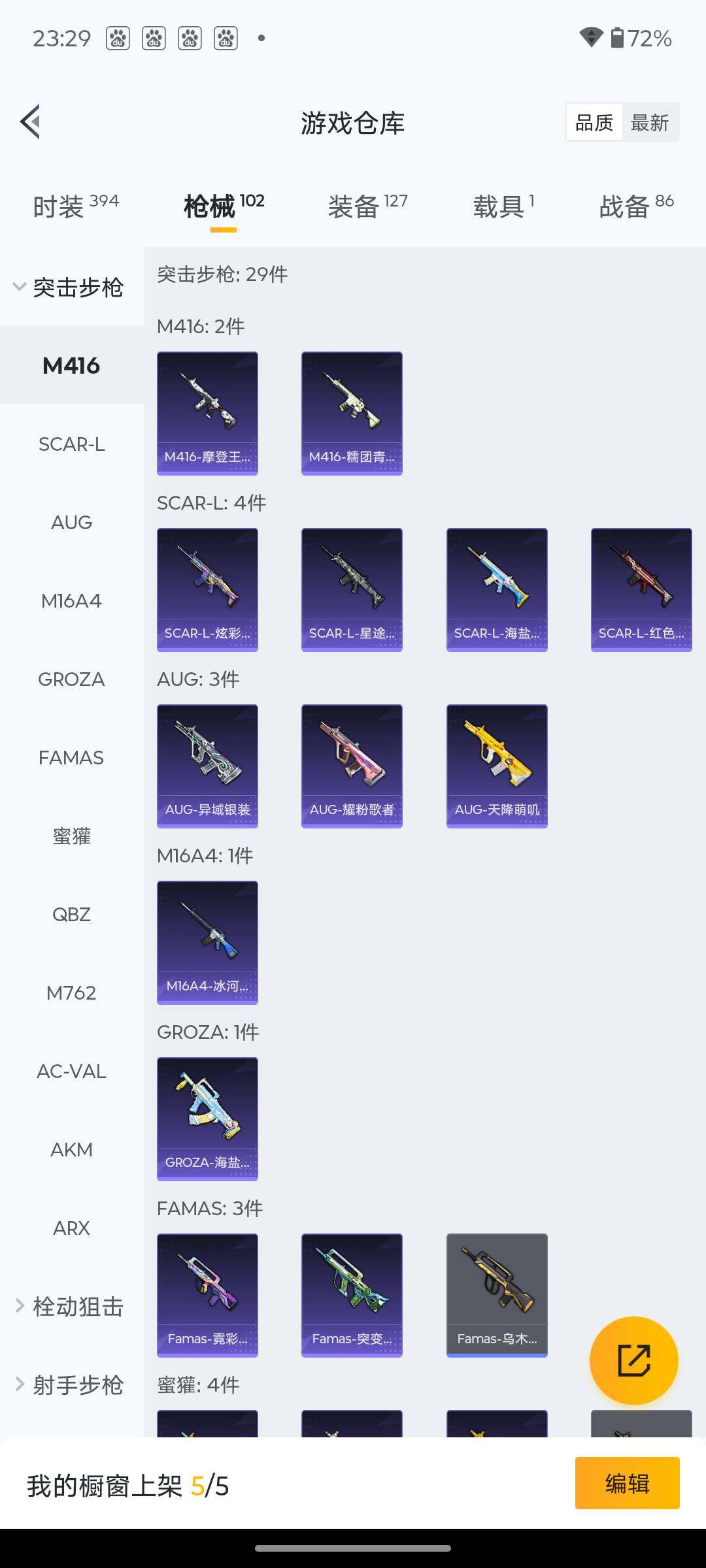Open the M16A4-冰河 skin tile
706x1568 pixels.
point(207,942)
